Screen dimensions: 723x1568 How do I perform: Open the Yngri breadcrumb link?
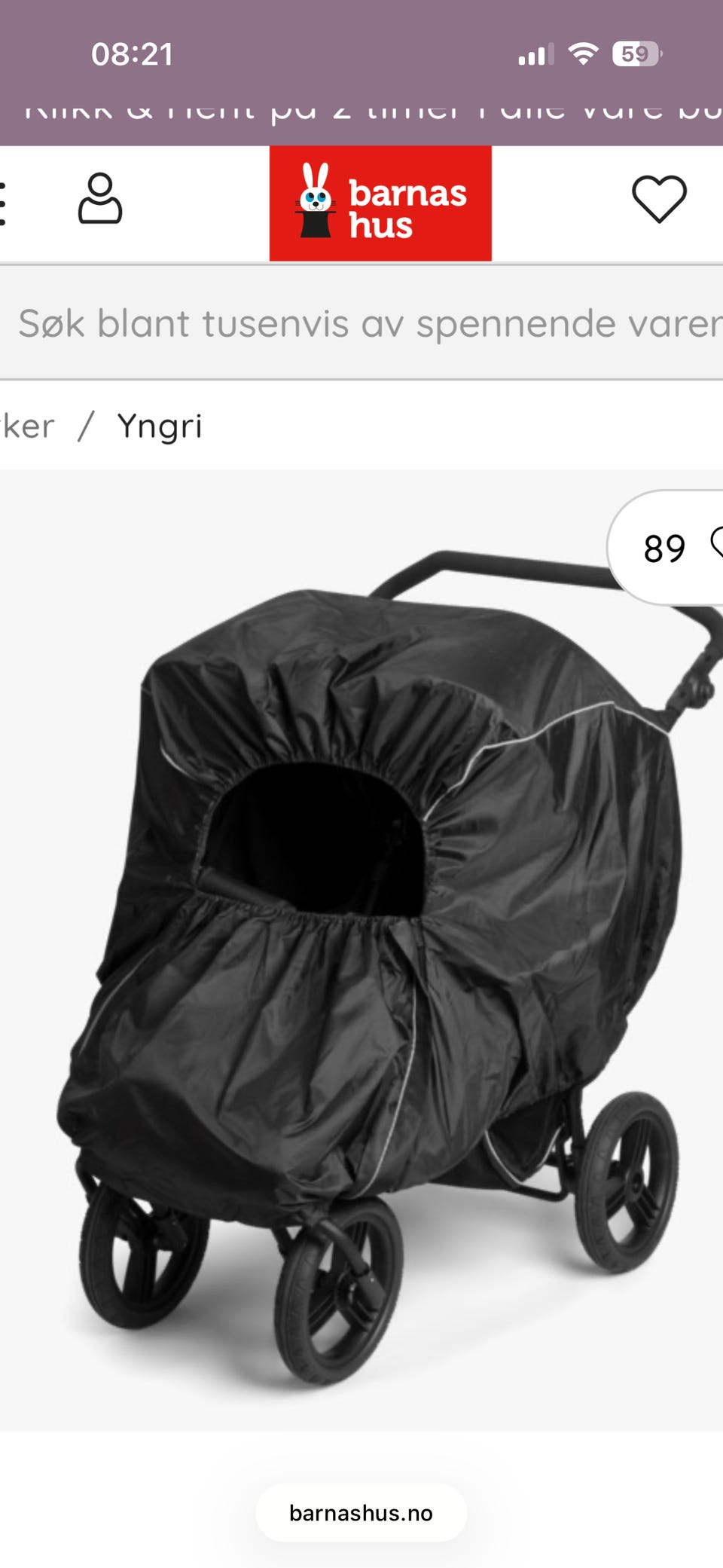(160, 426)
